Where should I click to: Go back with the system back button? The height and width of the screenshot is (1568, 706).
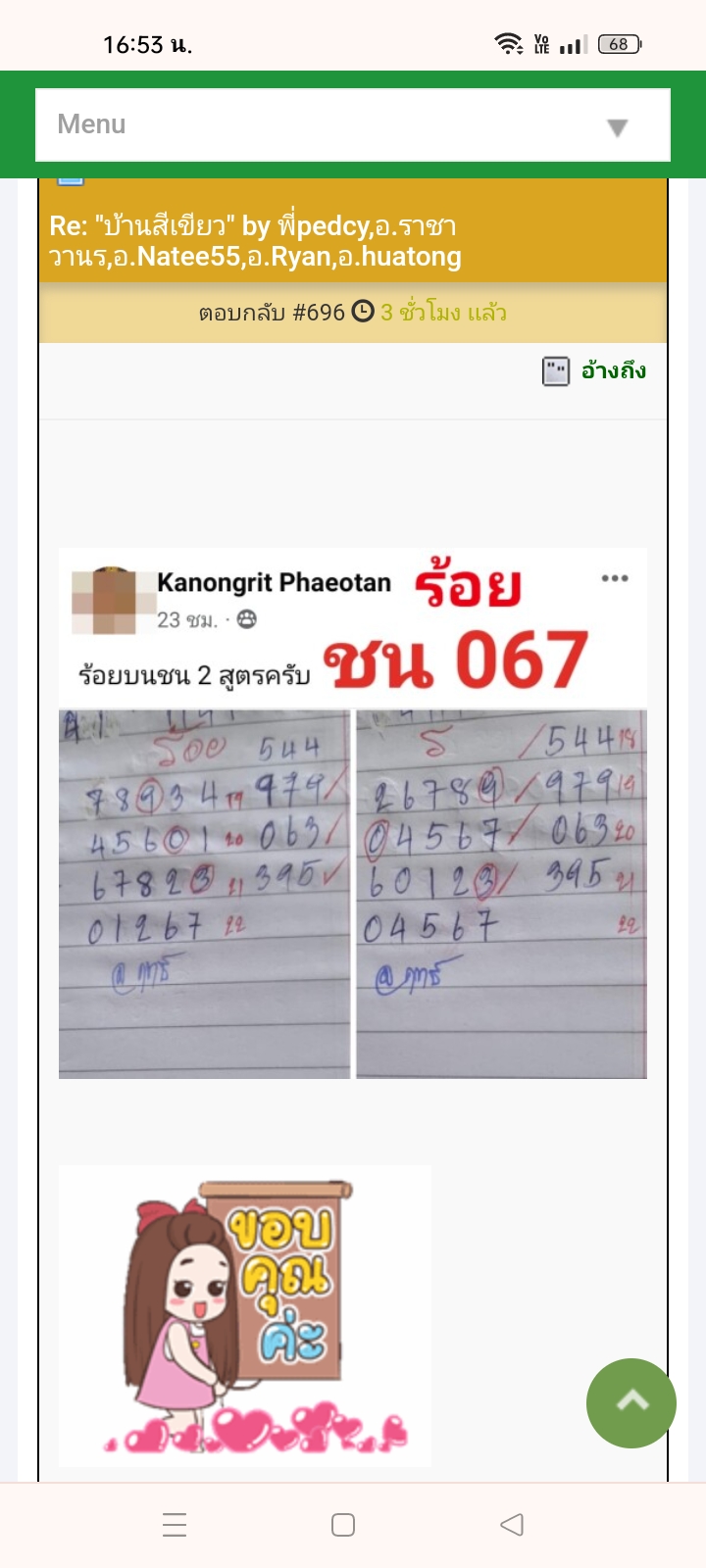(512, 1525)
